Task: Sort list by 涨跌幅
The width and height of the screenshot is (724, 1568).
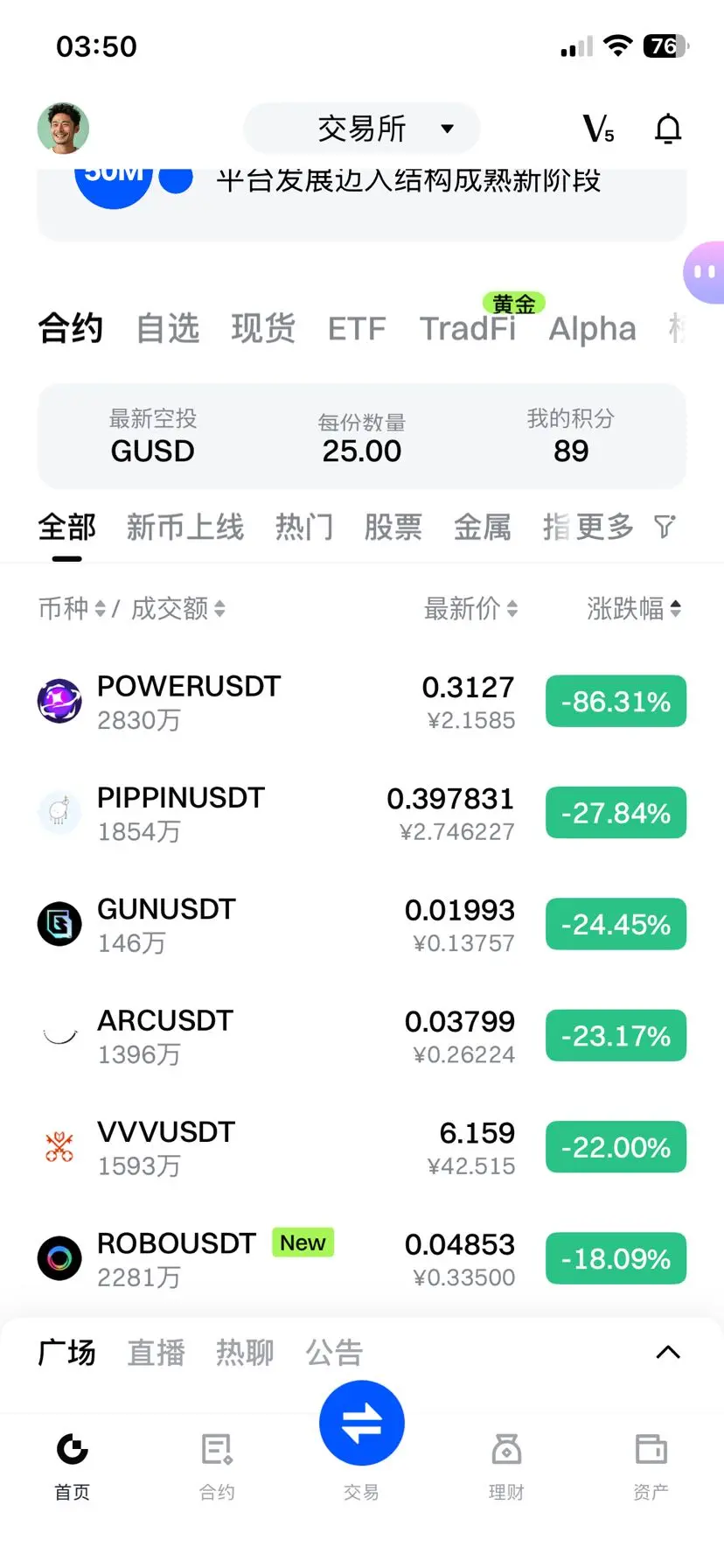Action: pos(633,608)
